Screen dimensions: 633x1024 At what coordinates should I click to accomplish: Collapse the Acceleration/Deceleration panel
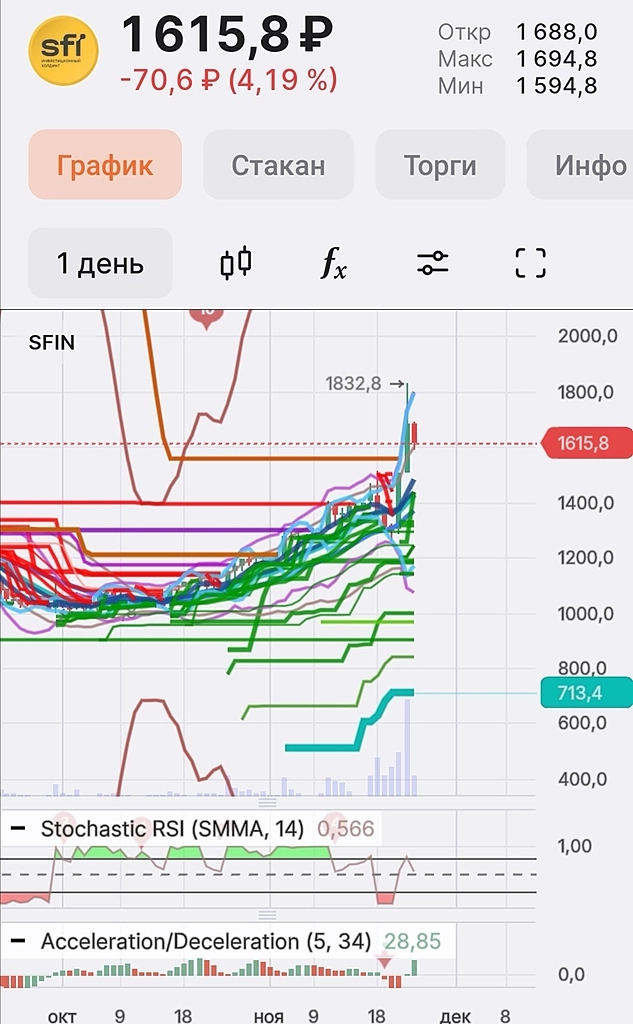click(18, 942)
